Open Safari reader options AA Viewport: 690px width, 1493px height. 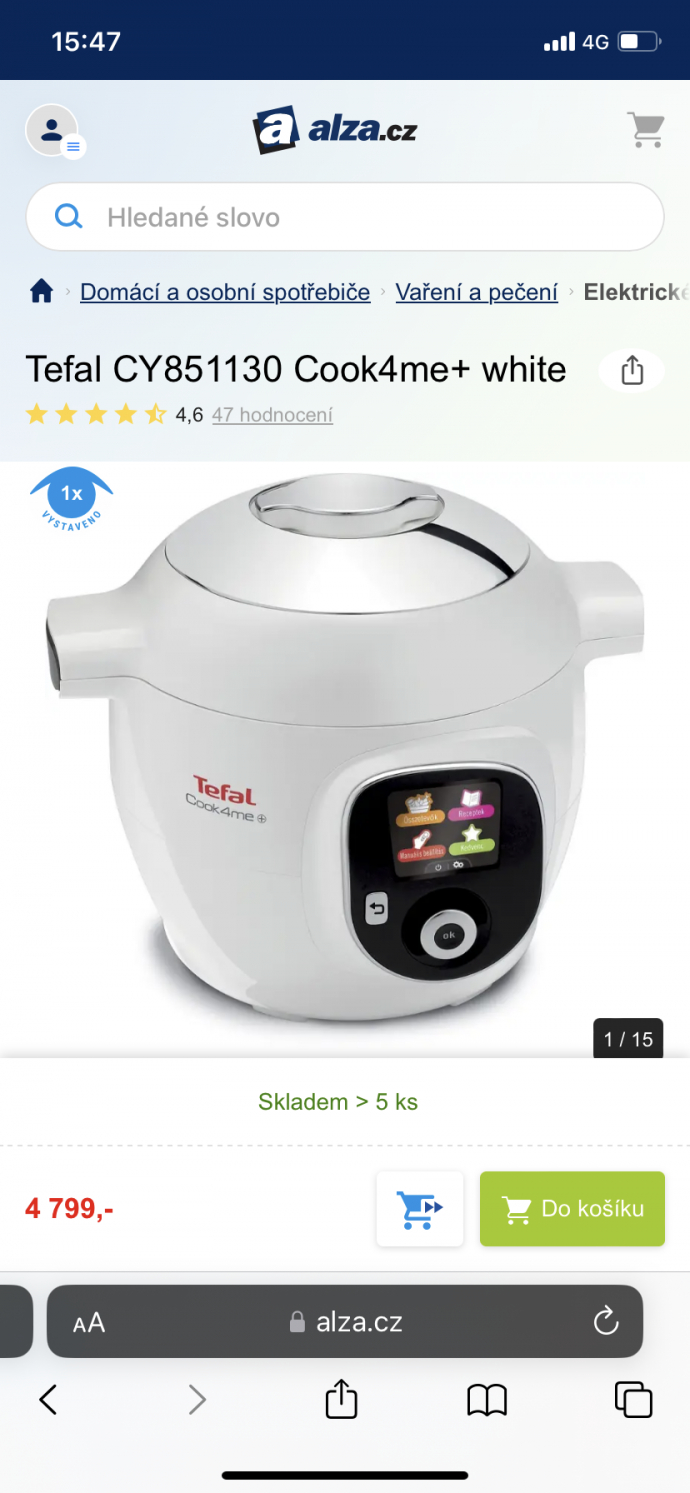click(x=89, y=1323)
